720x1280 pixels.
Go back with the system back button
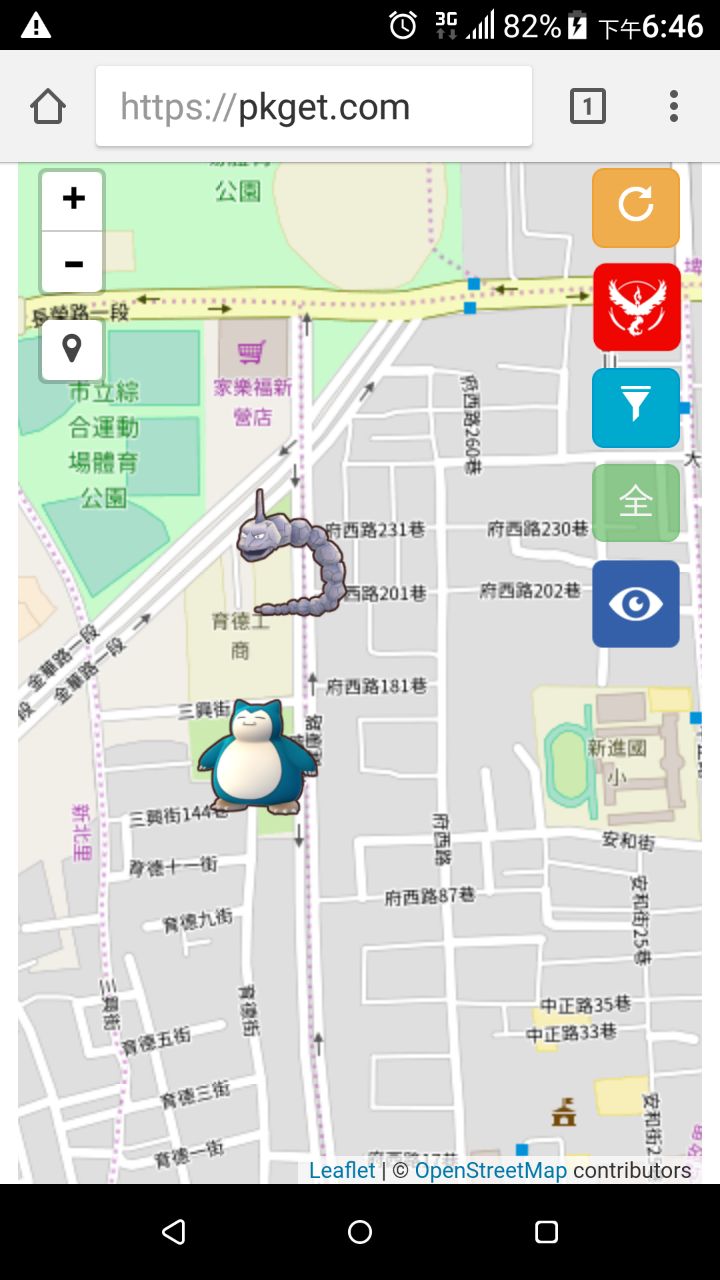[174, 1232]
